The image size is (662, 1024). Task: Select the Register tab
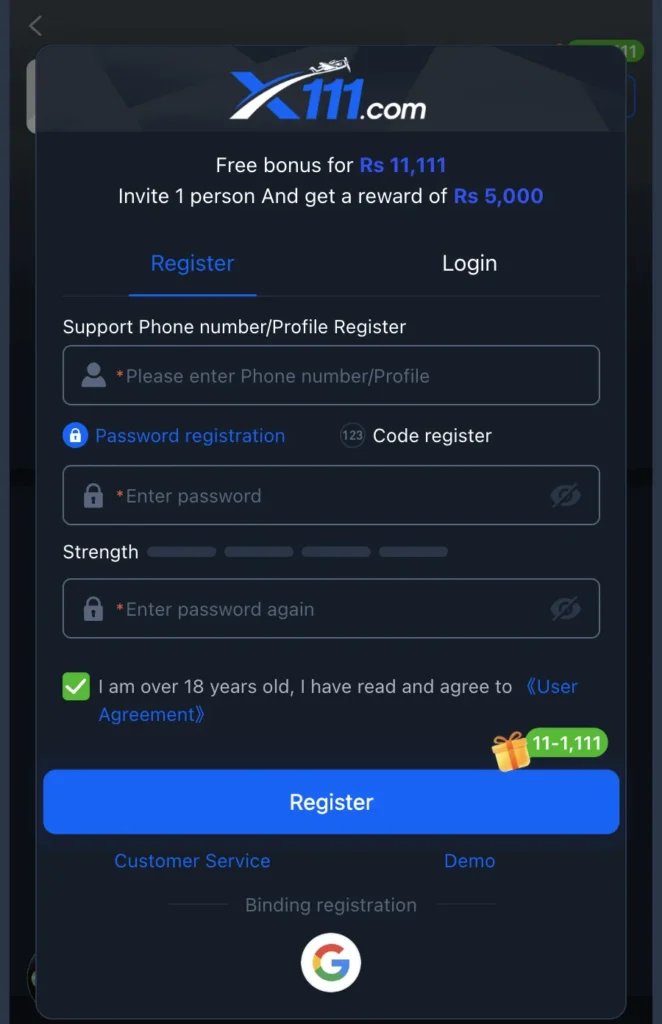192,264
